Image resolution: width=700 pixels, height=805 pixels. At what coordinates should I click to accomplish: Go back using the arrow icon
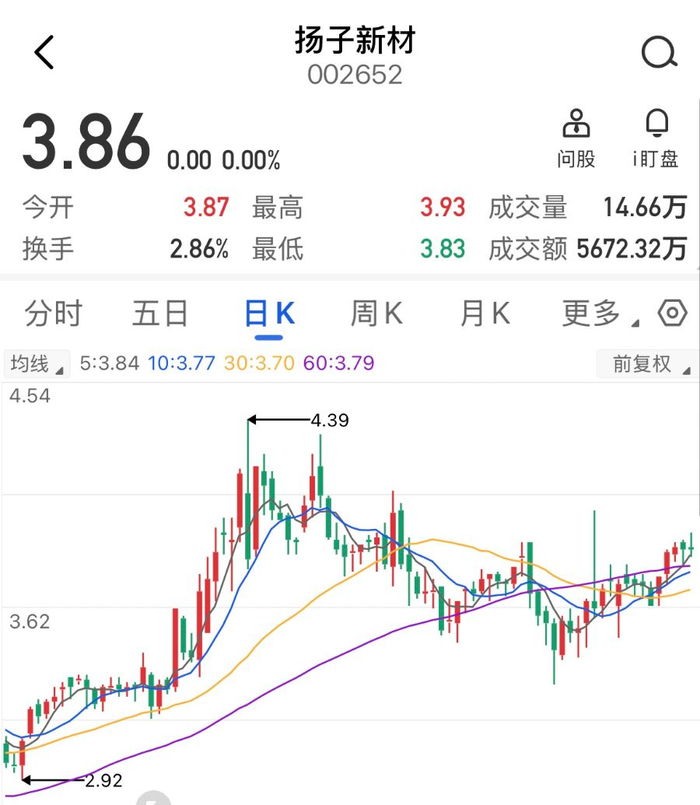(x=44, y=52)
